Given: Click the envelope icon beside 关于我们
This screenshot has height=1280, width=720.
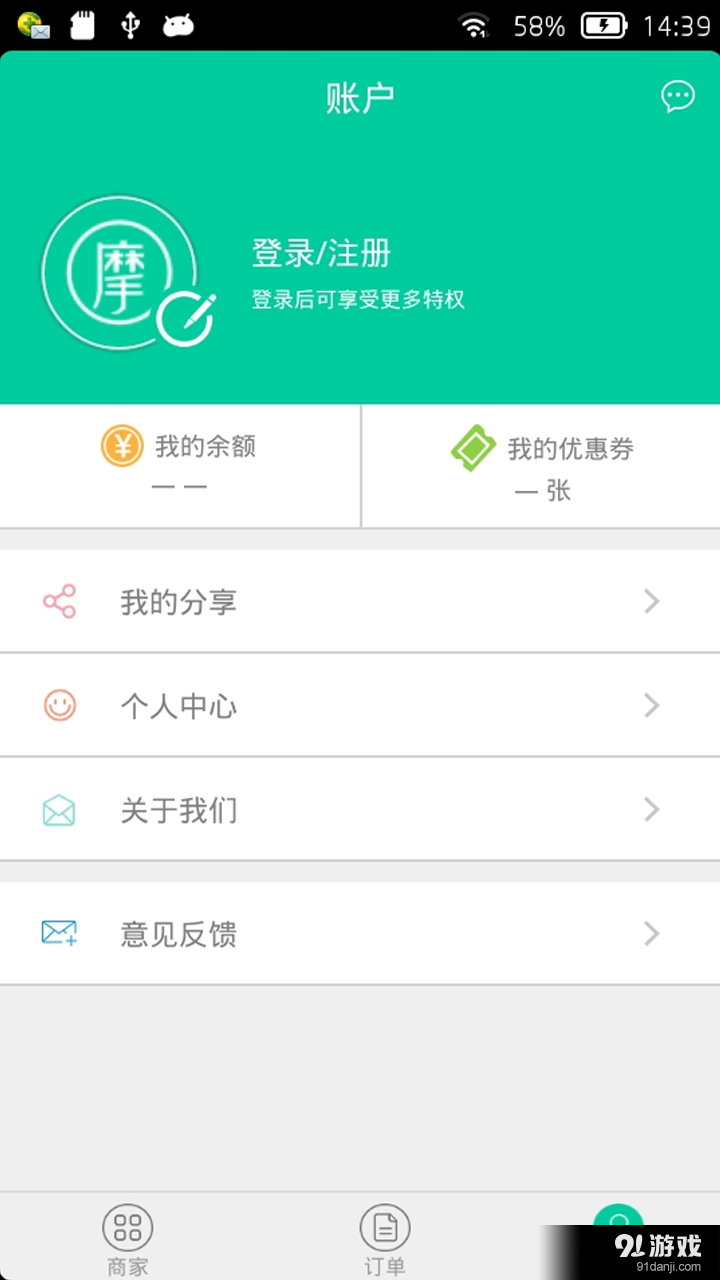Looking at the screenshot, I should coord(58,811).
